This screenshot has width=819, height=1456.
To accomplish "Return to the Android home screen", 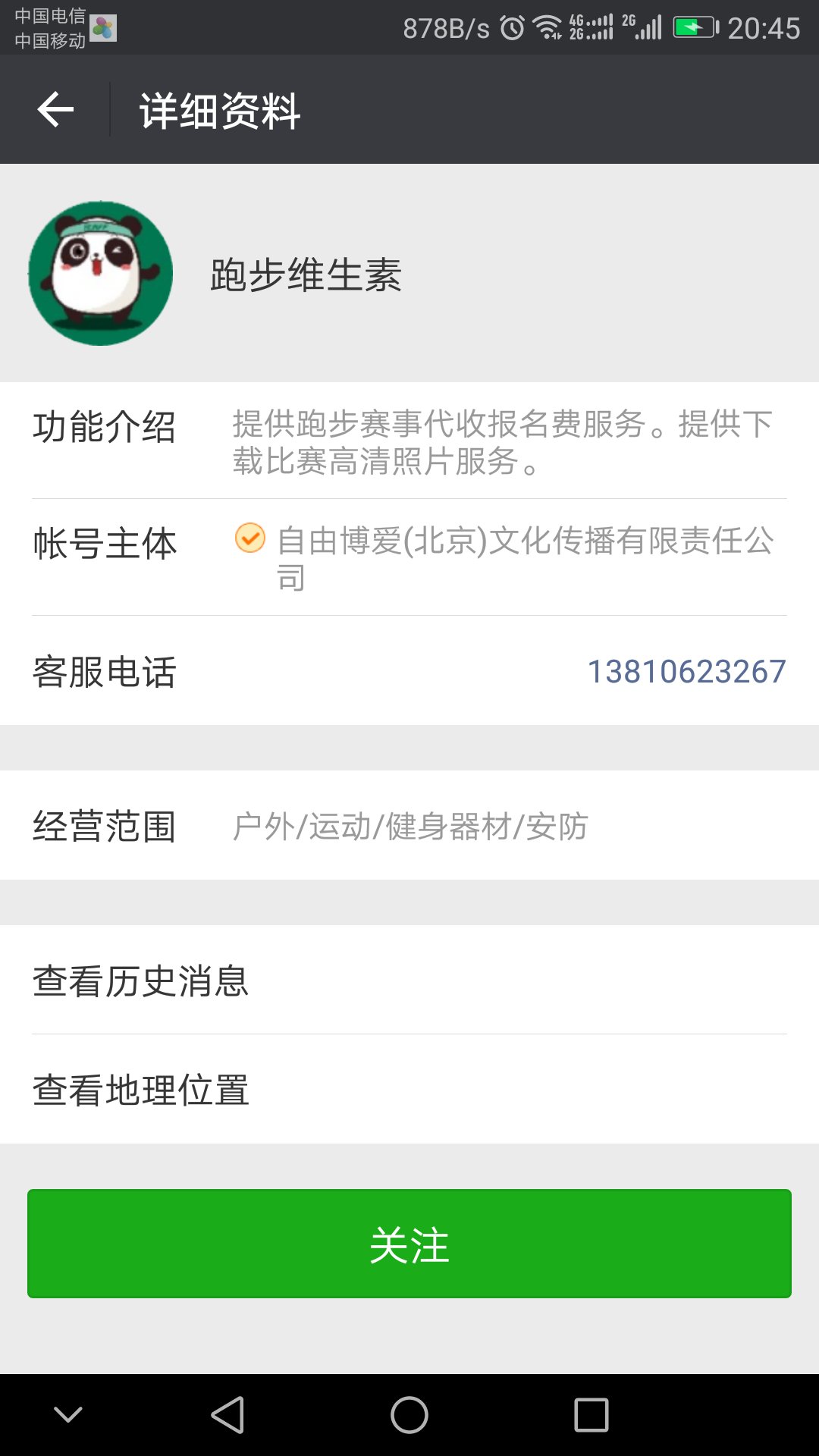I will click(409, 1415).
